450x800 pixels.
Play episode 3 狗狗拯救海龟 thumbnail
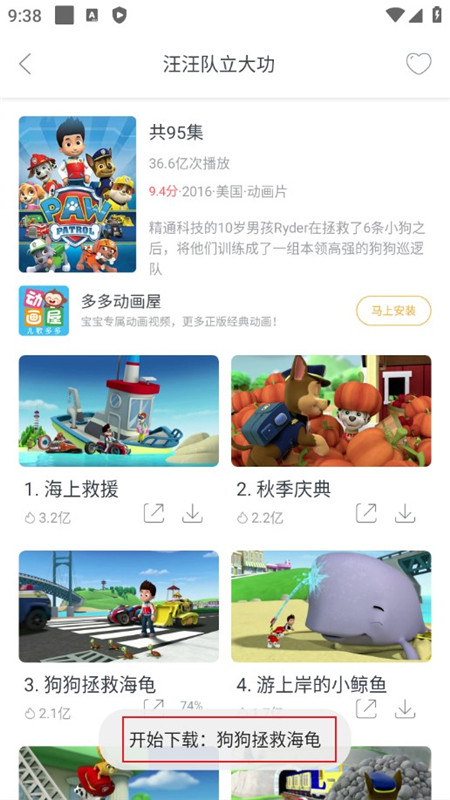click(119, 606)
